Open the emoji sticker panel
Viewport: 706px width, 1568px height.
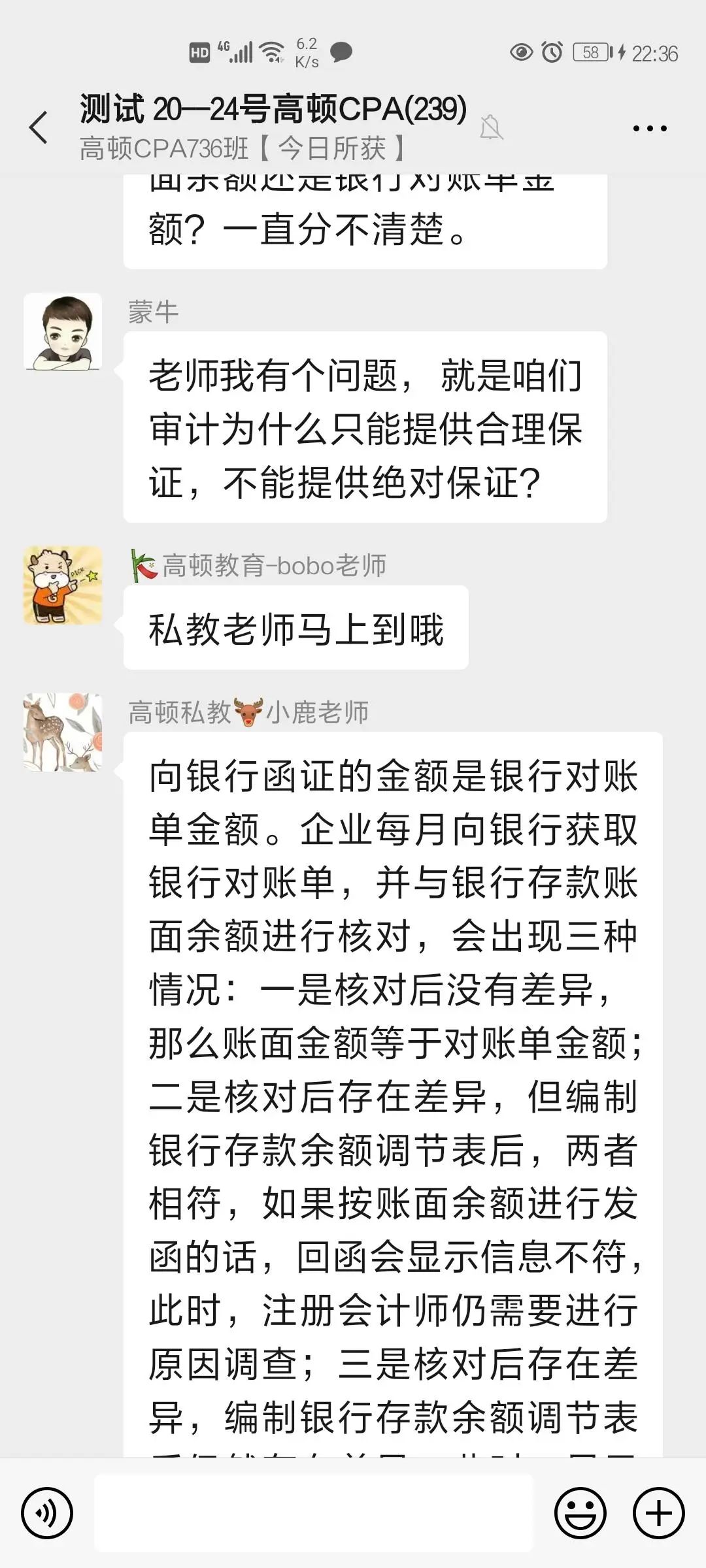tap(580, 1513)
